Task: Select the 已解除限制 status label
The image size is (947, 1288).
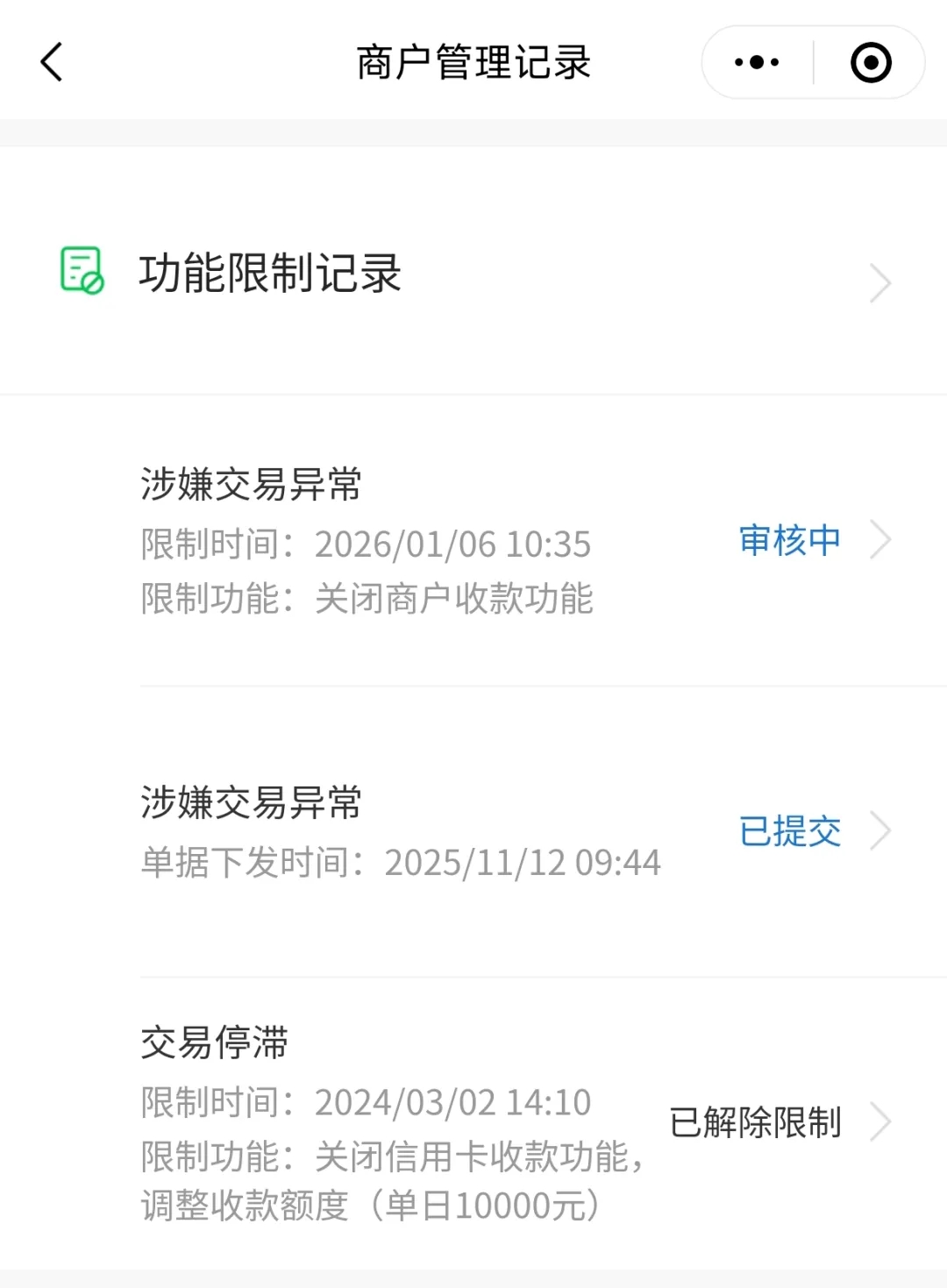Action: 756,1122
